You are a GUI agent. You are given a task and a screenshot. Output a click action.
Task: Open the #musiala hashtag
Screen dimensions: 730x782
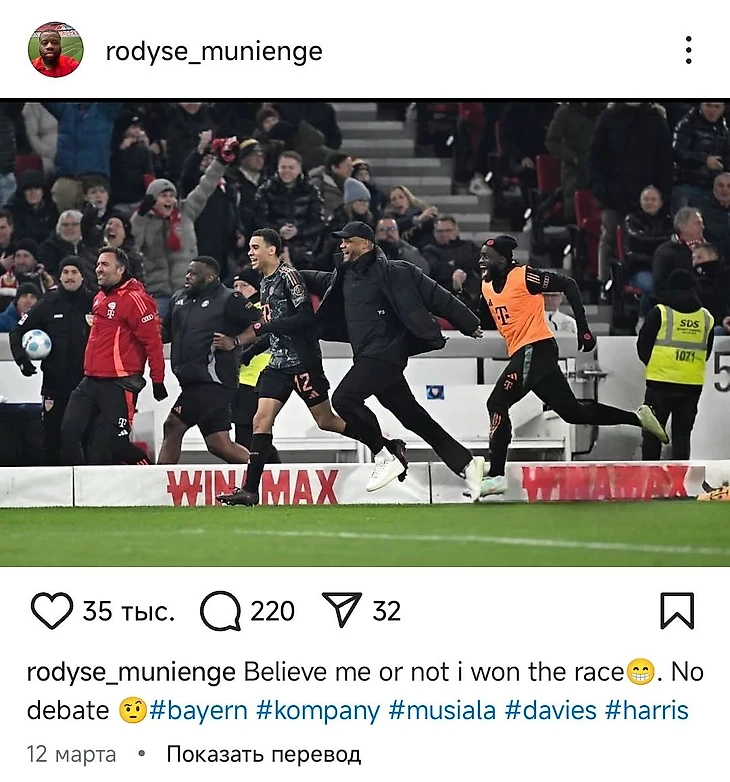(x=442, y=711)
